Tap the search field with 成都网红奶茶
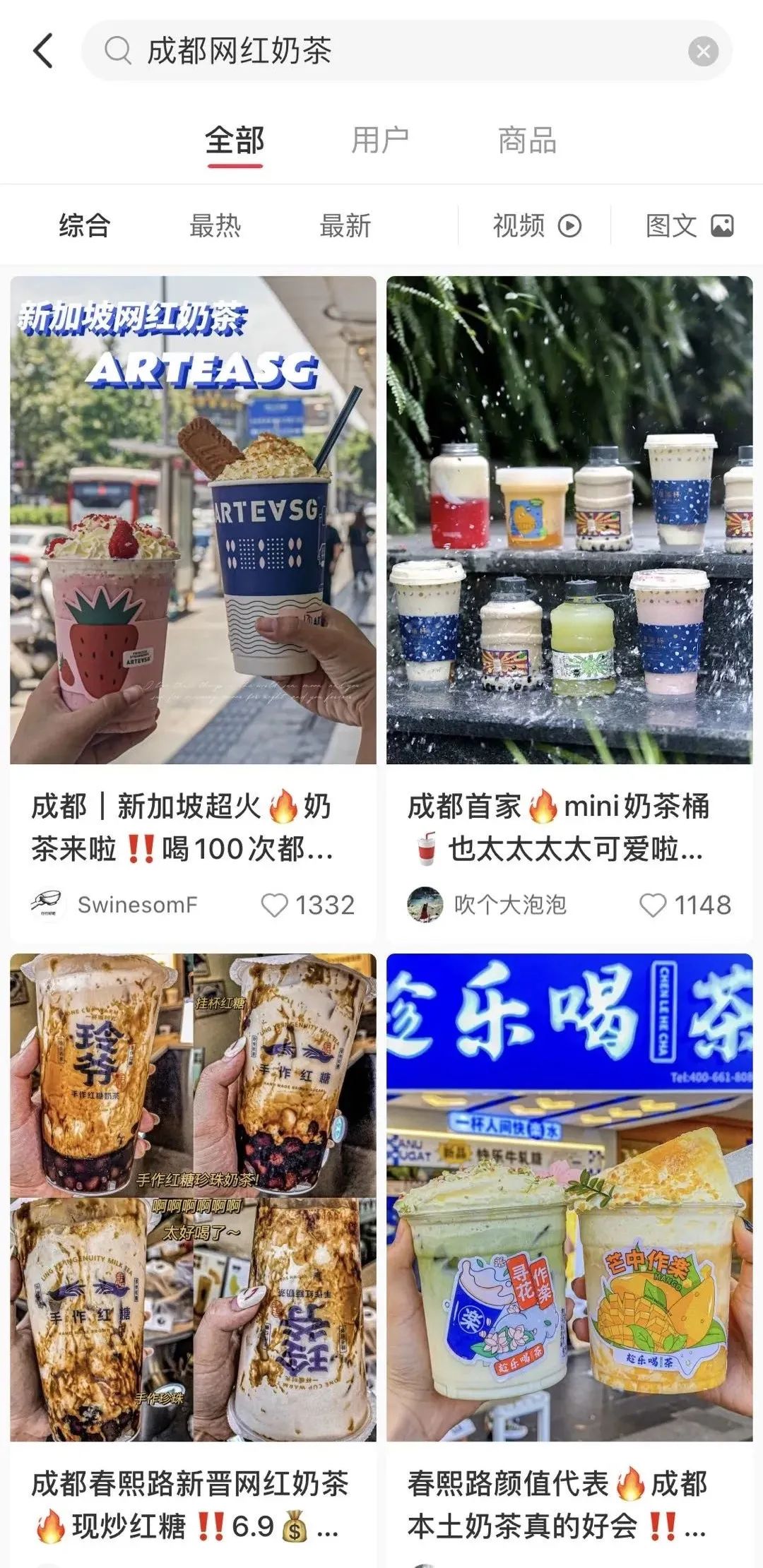This screenshot has height=1568, width=763. 396,51
